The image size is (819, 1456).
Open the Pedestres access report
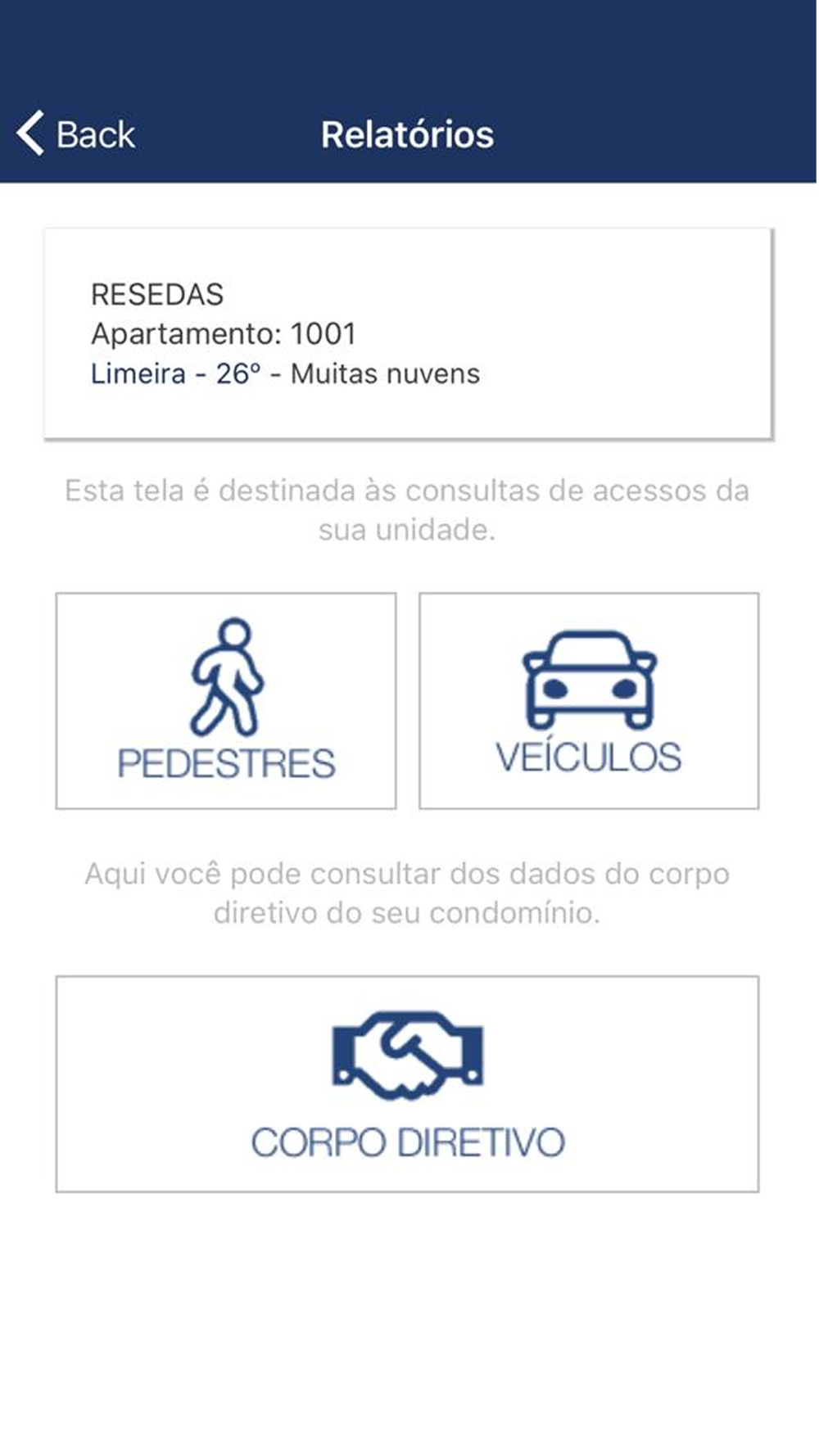(x=226, y=701)
